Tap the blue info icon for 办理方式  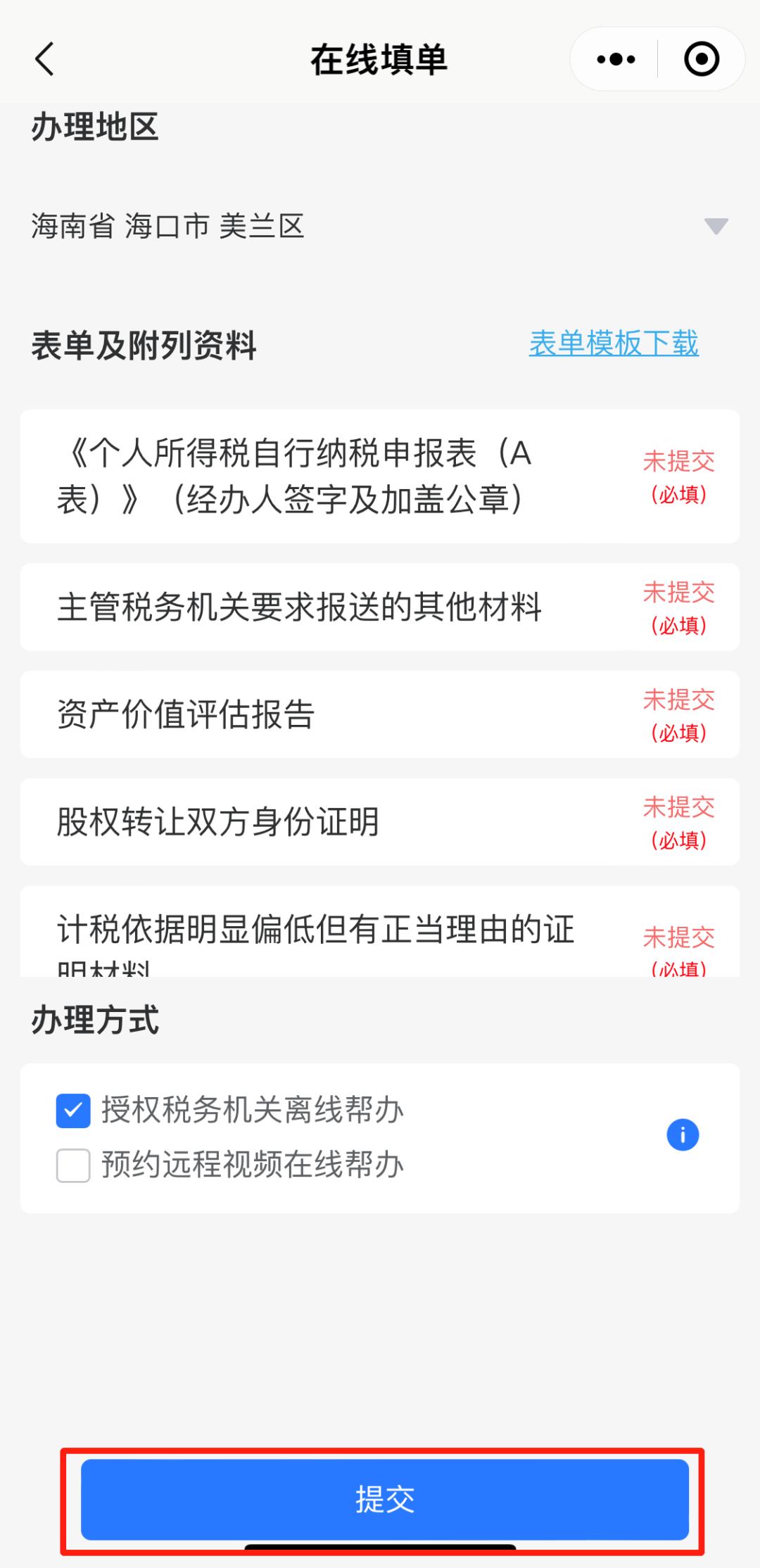(683, 1135)
